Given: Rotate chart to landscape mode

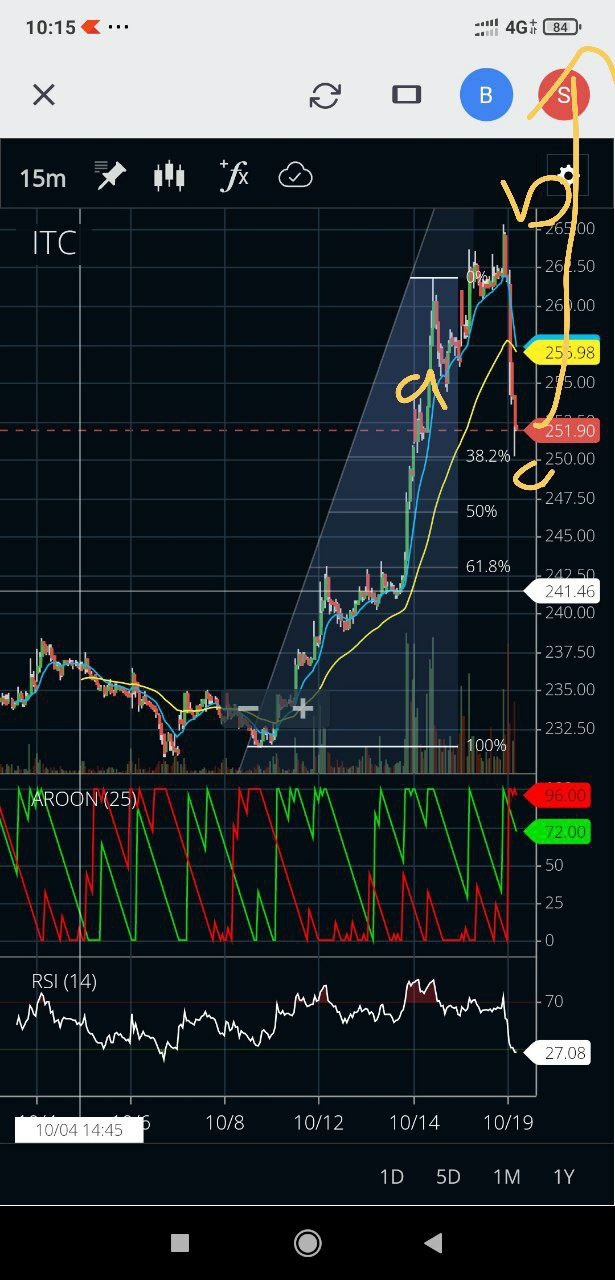Looking at the screenshot, I should point(406,95).
